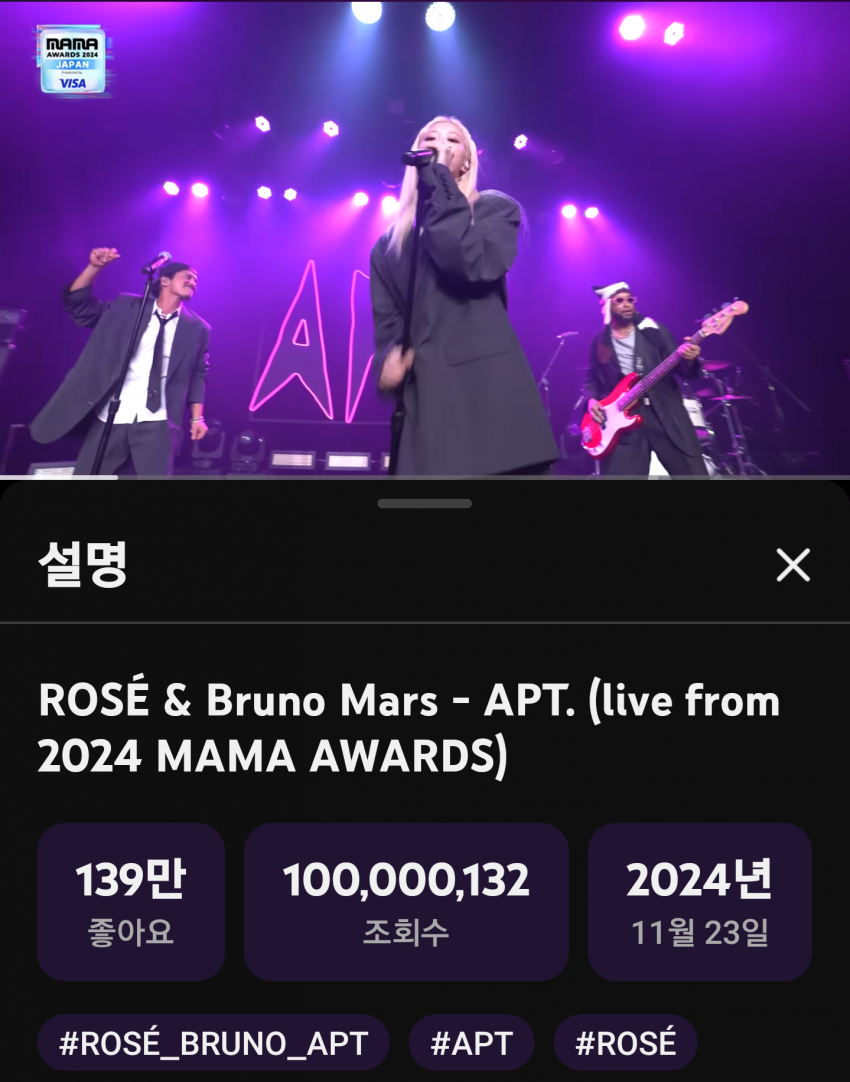Open the #ROSÉ_BRUNO_APT hashtag

coord(213,1044)
